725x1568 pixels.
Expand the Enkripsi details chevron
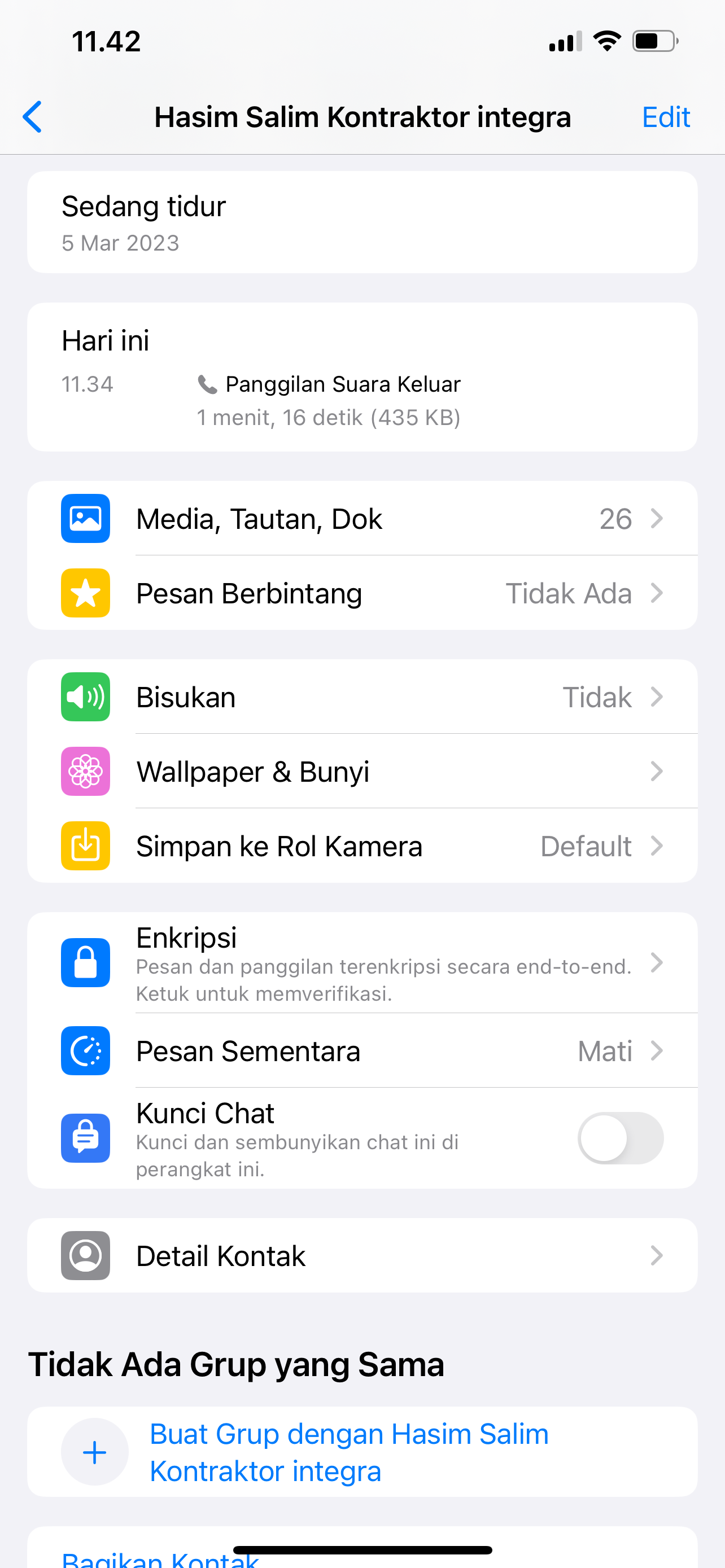[656, 963]
